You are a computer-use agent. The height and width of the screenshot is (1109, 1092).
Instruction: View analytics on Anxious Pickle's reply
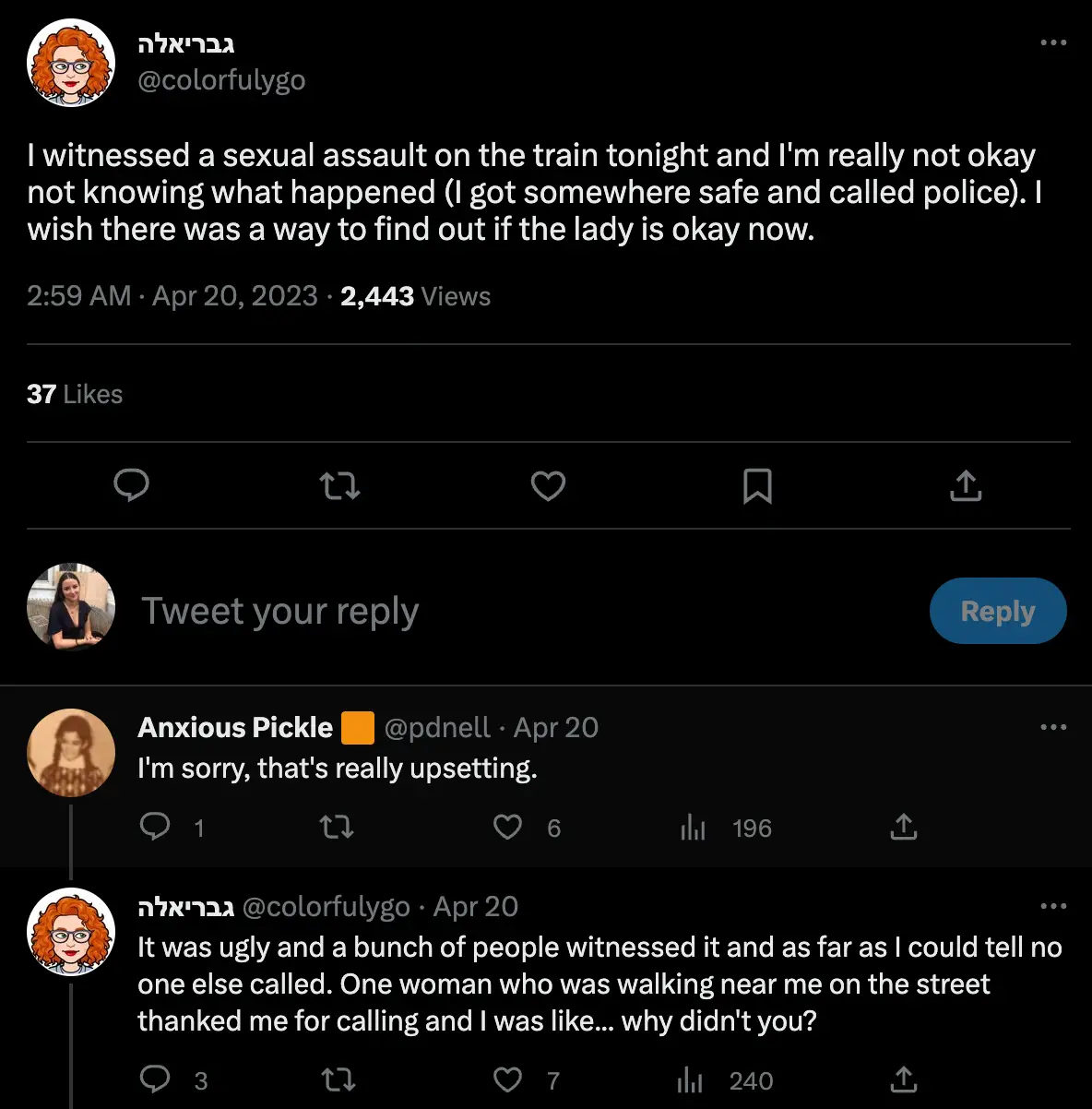pos(692,828)
